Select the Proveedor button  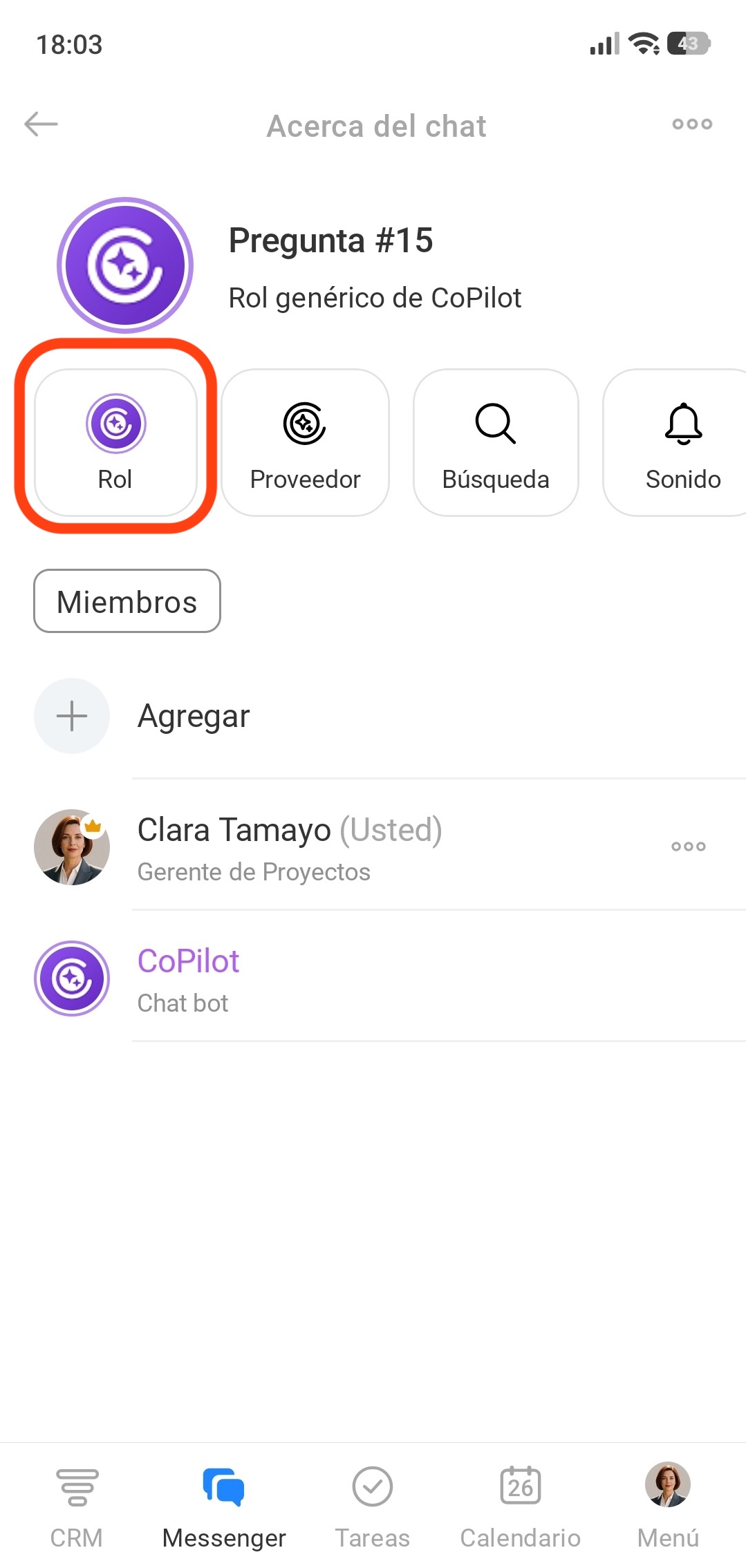pyautogui.click(x=305, y=442)
